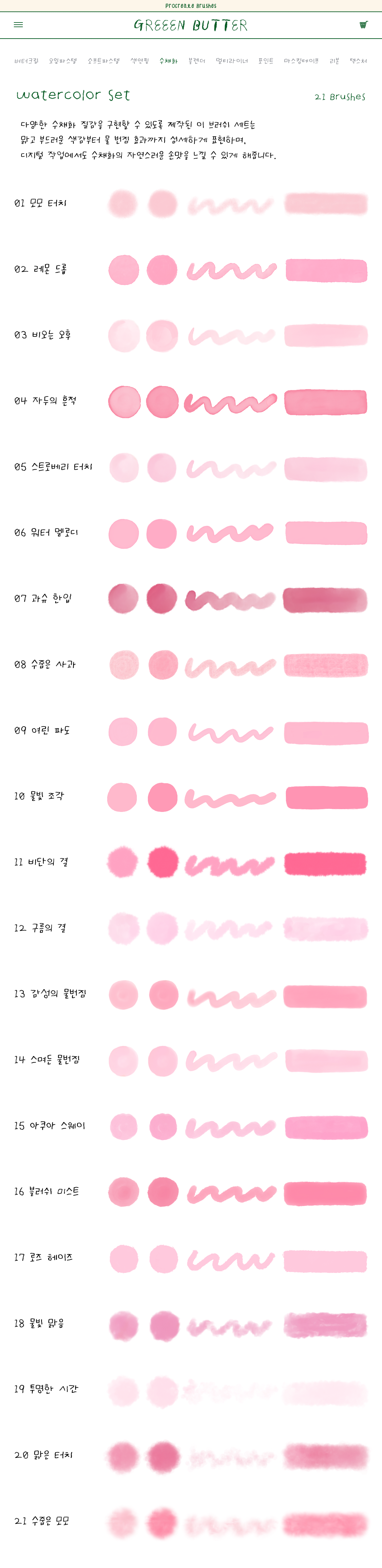The width and height of the screenshot is (382, 1568).
Task: Switch to the 오일파스텔 category
Action: tap(63, 61)
